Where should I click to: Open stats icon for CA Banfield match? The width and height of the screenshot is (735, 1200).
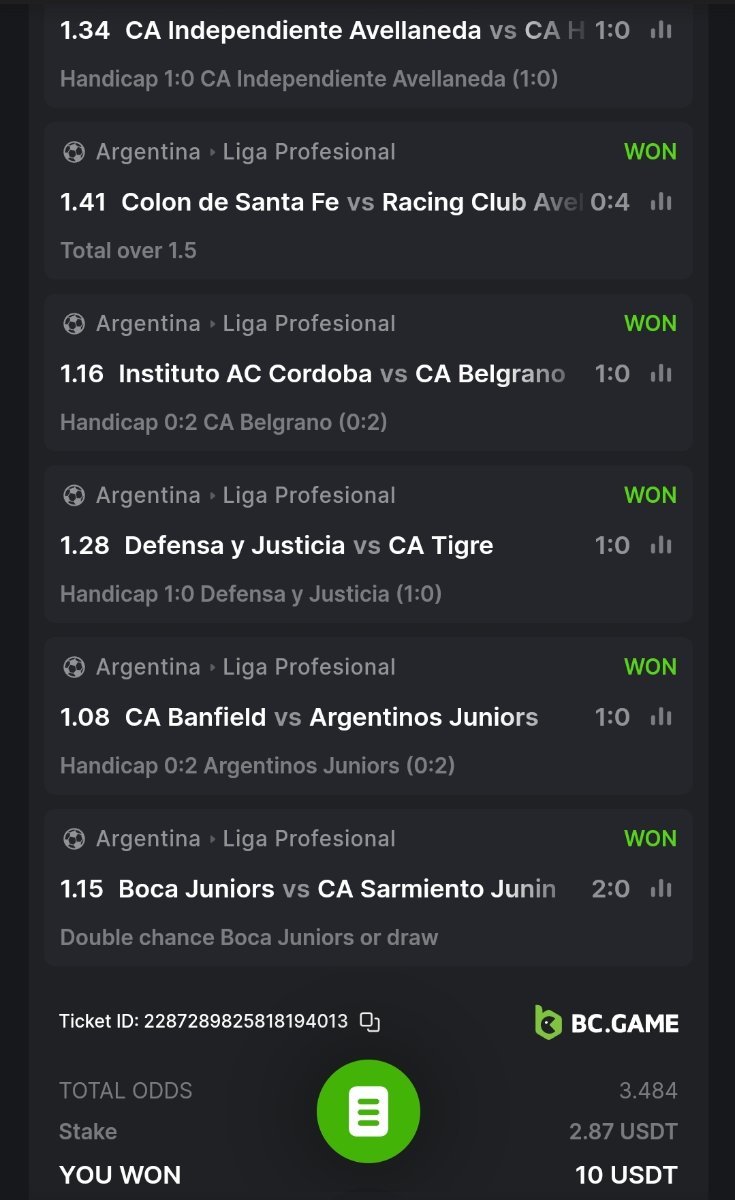(x=660, y=718)
